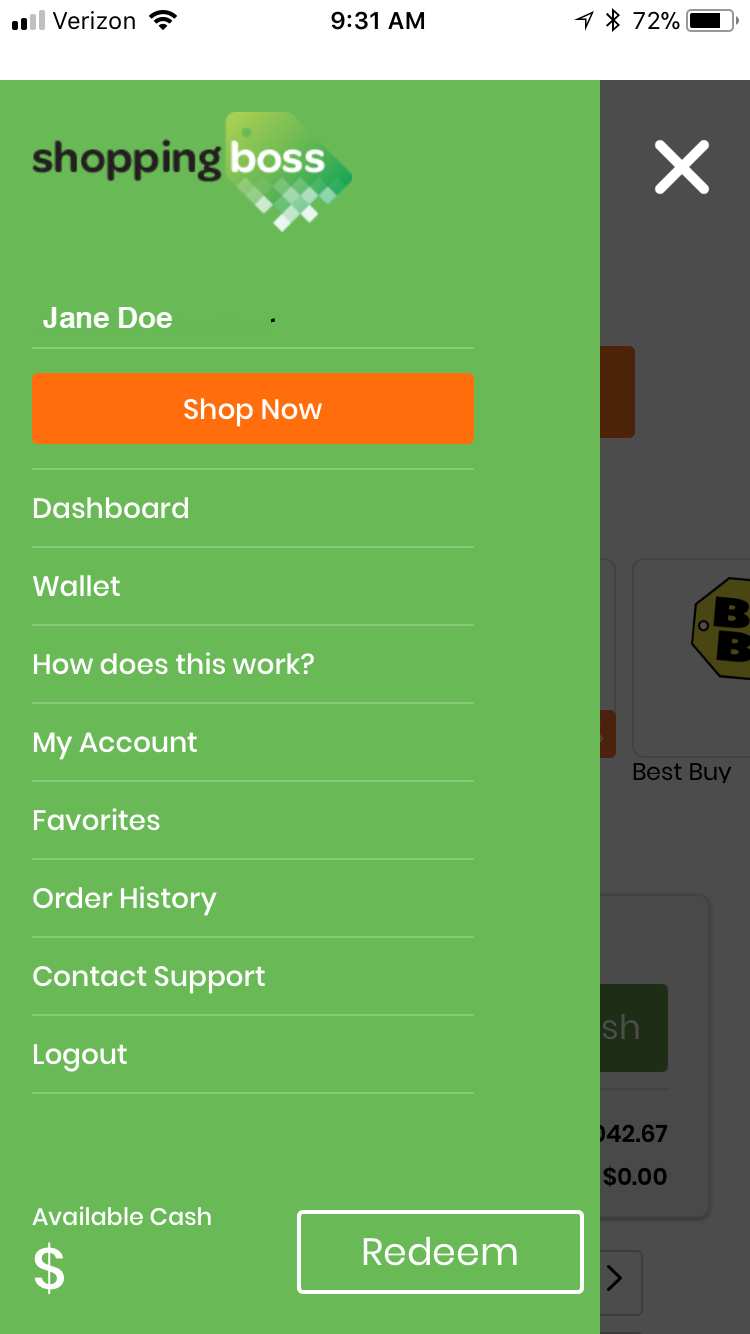The height and width of the screenshot is (1334, 750).
Task: Open the Dashboard menu item
Action: (x=253, y=508)
